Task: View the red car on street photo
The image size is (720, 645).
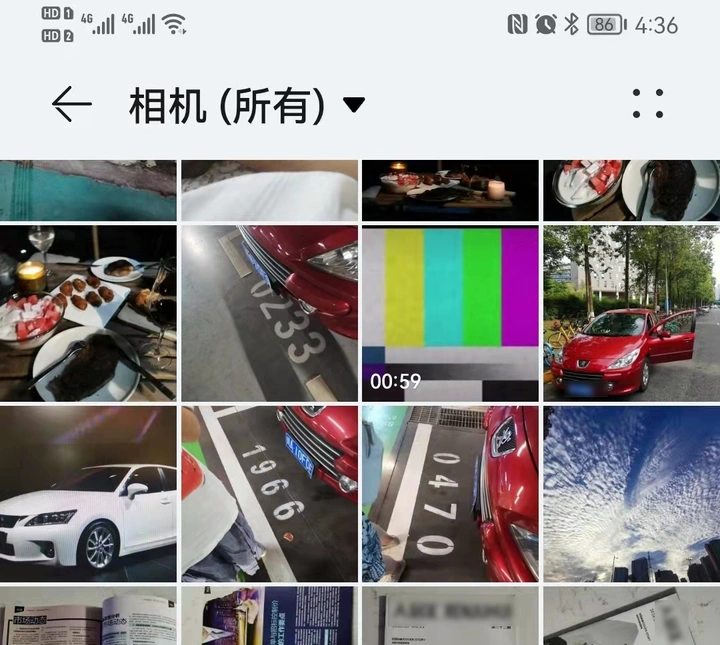Action: point(631,312)
